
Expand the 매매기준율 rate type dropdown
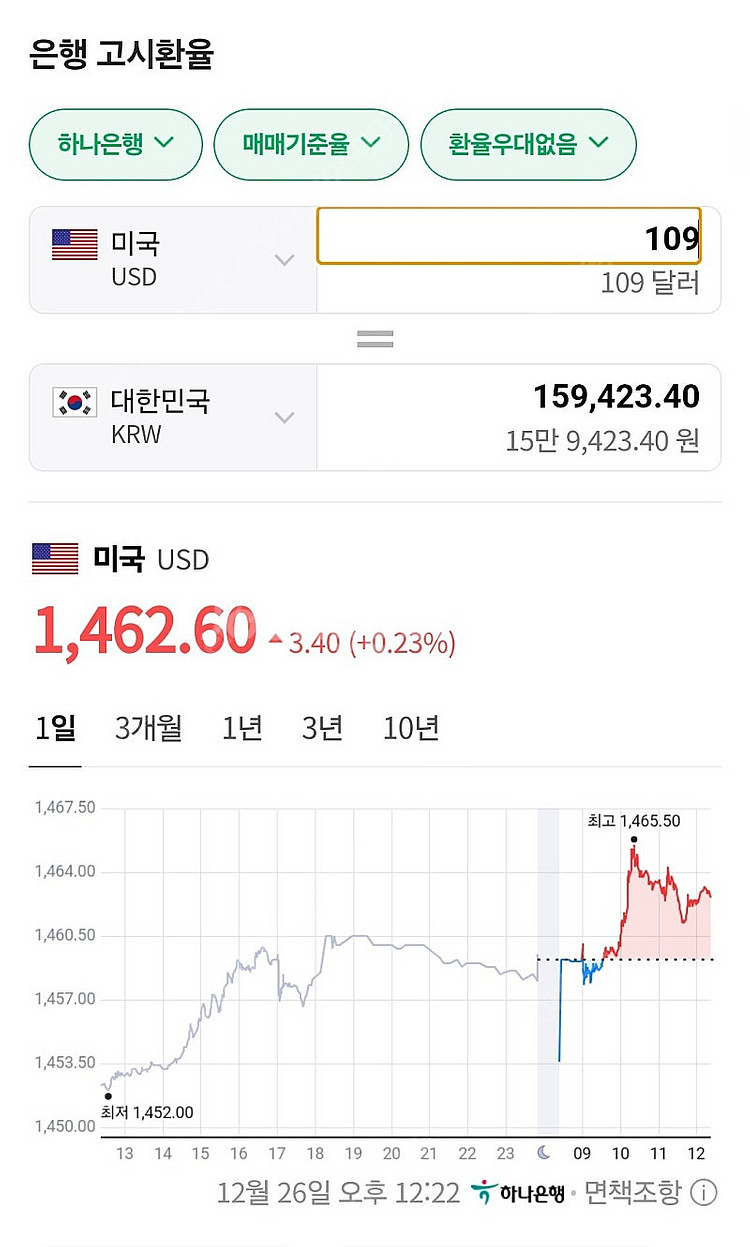[x=311, y=144]
